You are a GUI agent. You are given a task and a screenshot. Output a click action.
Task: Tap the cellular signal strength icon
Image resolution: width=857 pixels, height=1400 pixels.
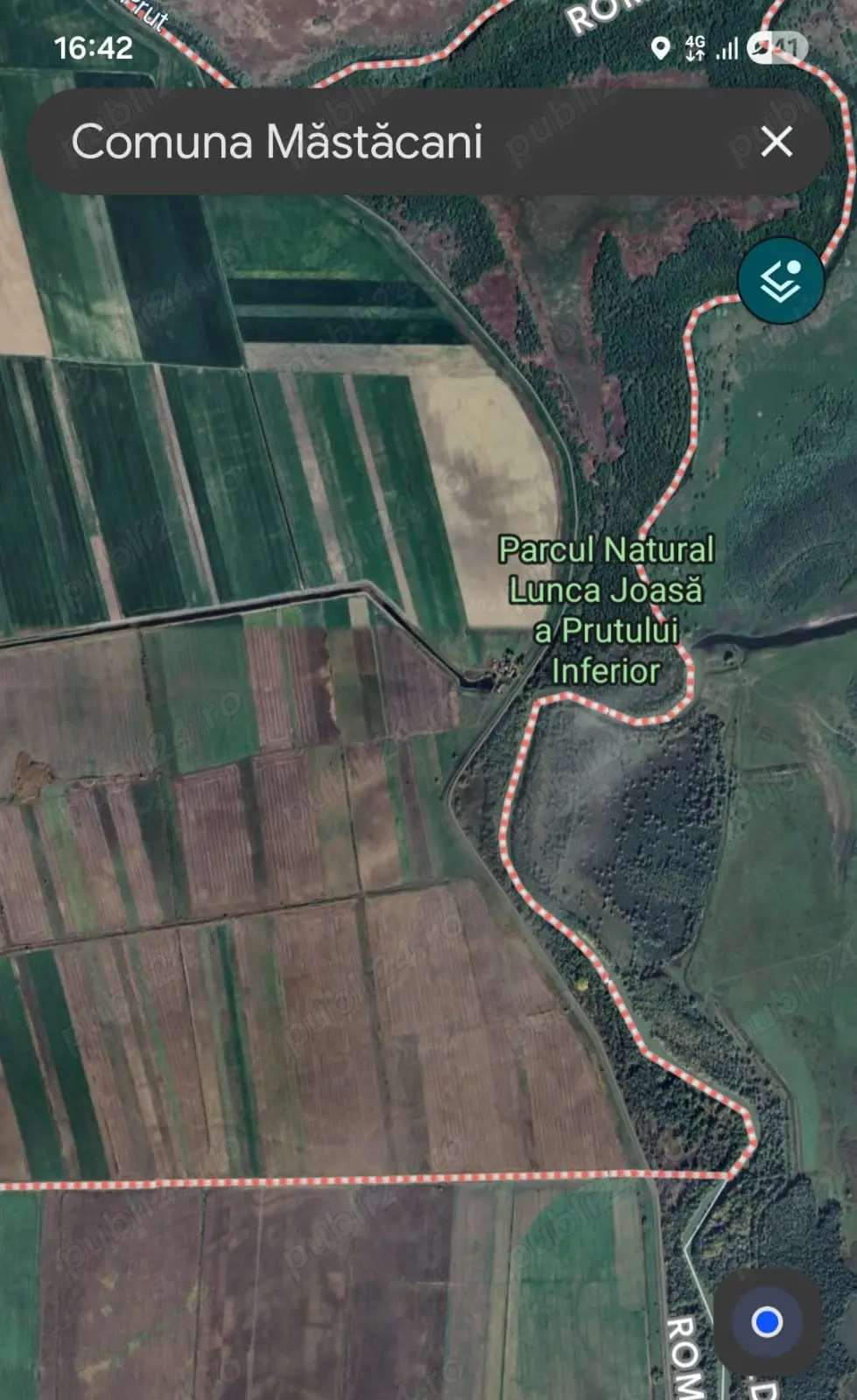(x=728, y=49)
